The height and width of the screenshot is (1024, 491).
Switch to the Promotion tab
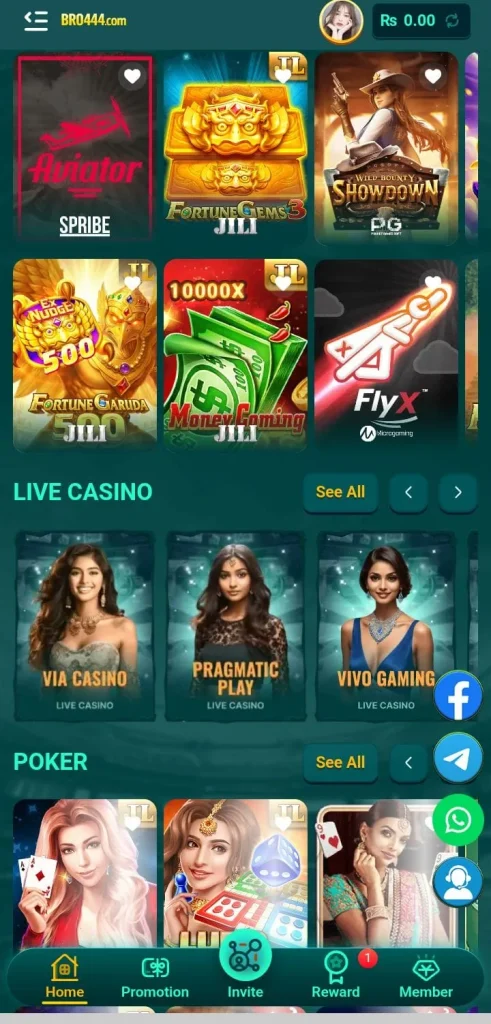point(155,978)
